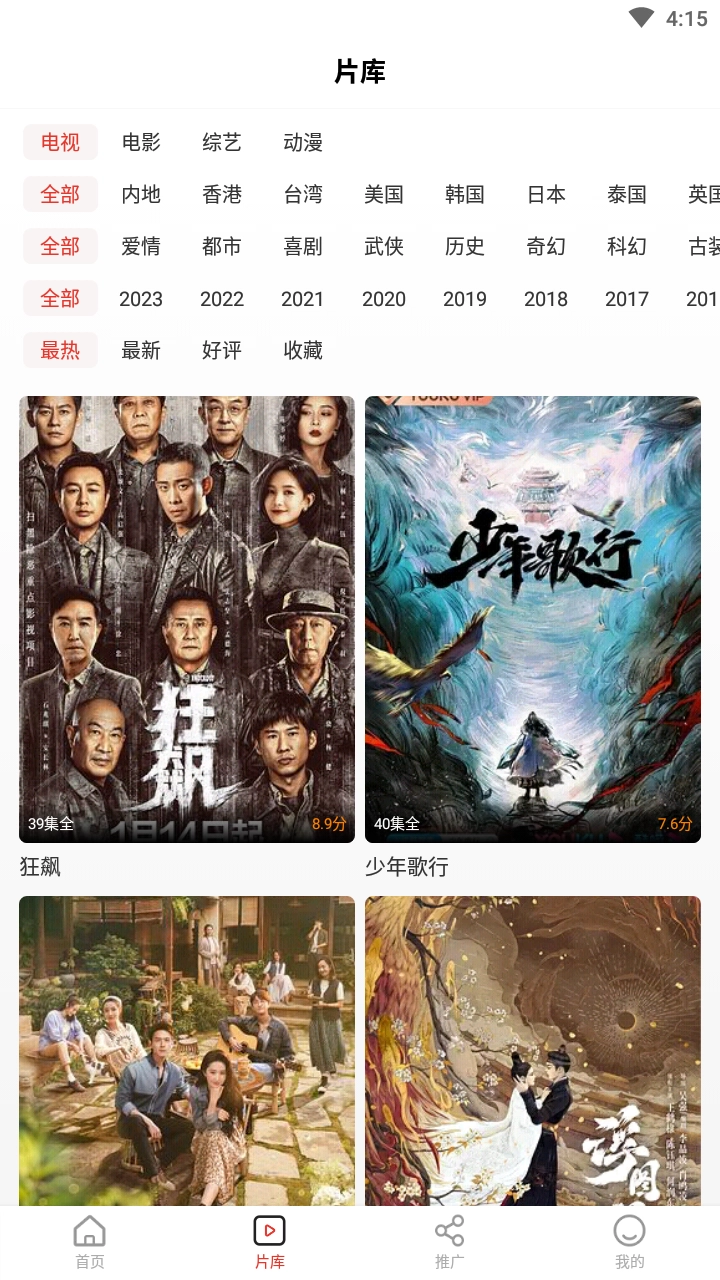Select the 电影 category filter

(x=139, y=142)
